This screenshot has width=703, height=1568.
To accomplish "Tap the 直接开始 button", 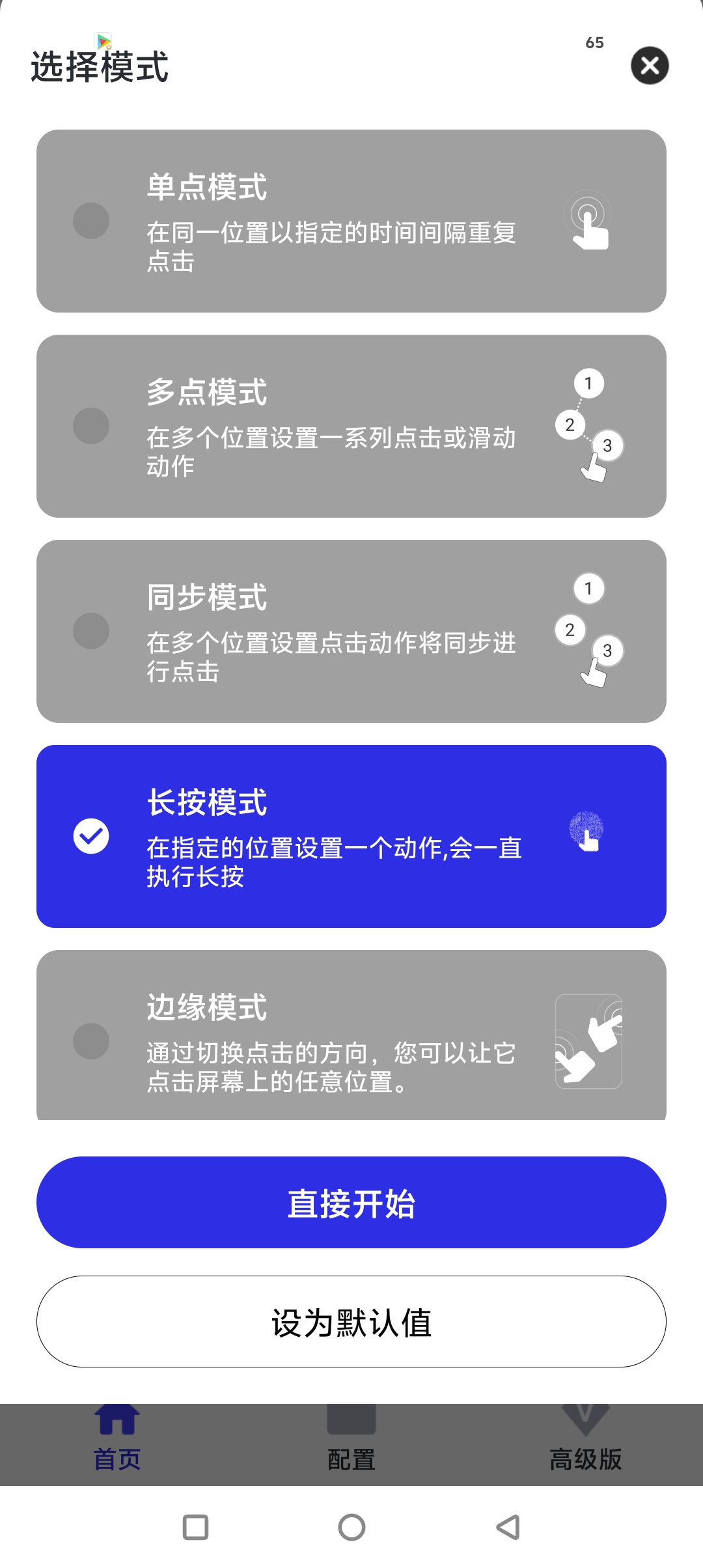I will [x=351, y=1202].
